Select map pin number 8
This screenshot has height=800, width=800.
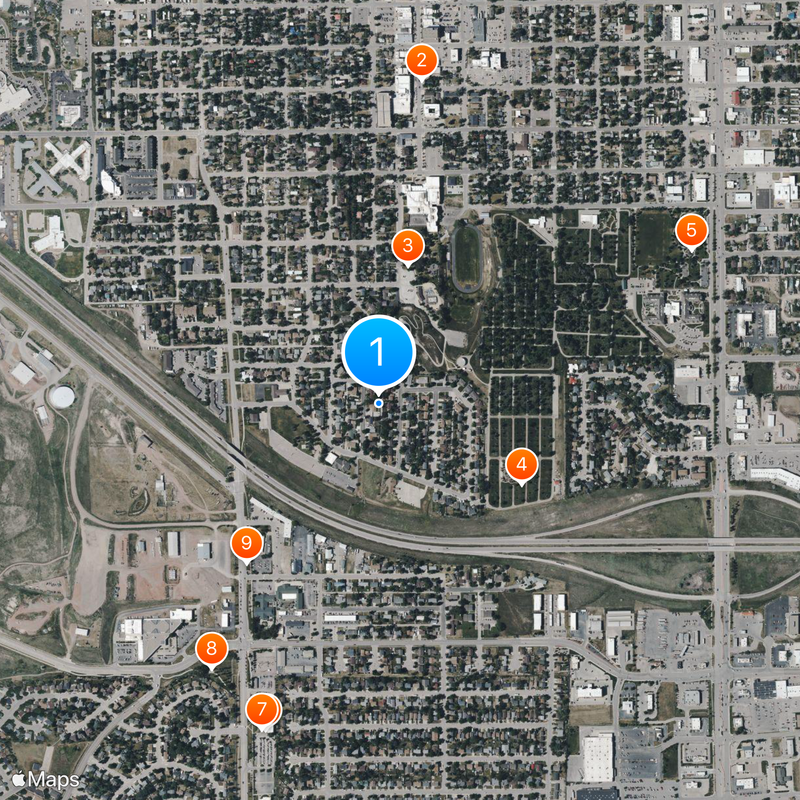click(211, 649)
